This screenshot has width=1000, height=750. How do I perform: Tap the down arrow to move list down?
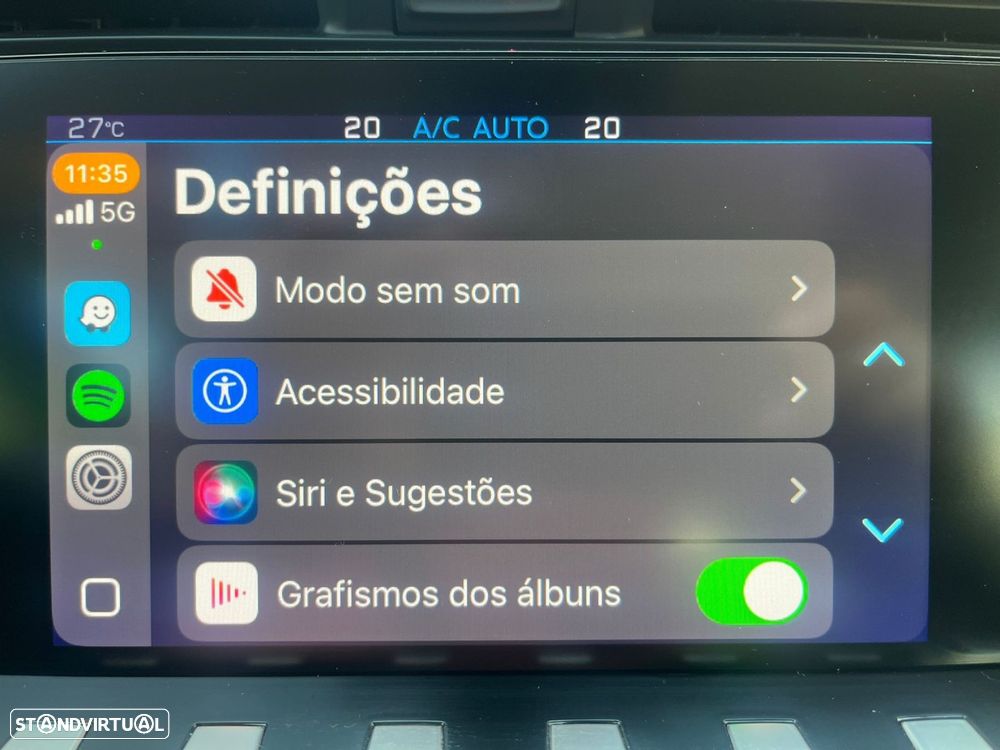tap(883, 529)
